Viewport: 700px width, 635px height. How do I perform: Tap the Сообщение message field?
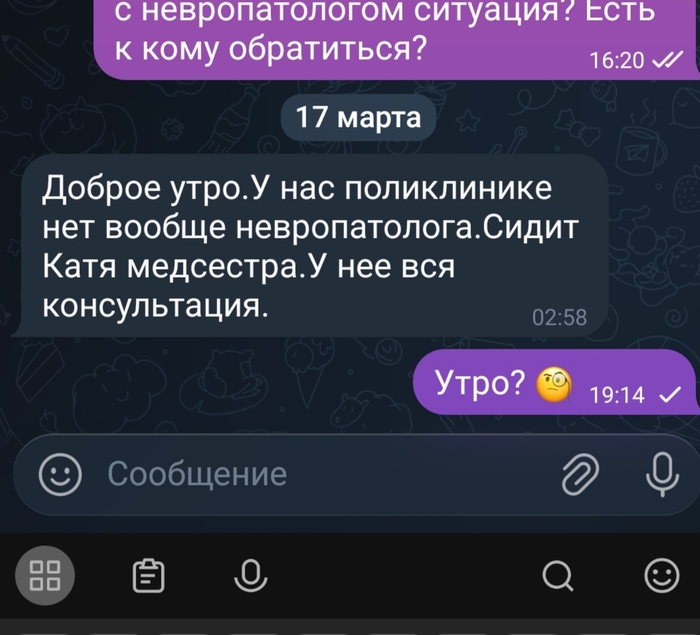click(x=300, y=474)
